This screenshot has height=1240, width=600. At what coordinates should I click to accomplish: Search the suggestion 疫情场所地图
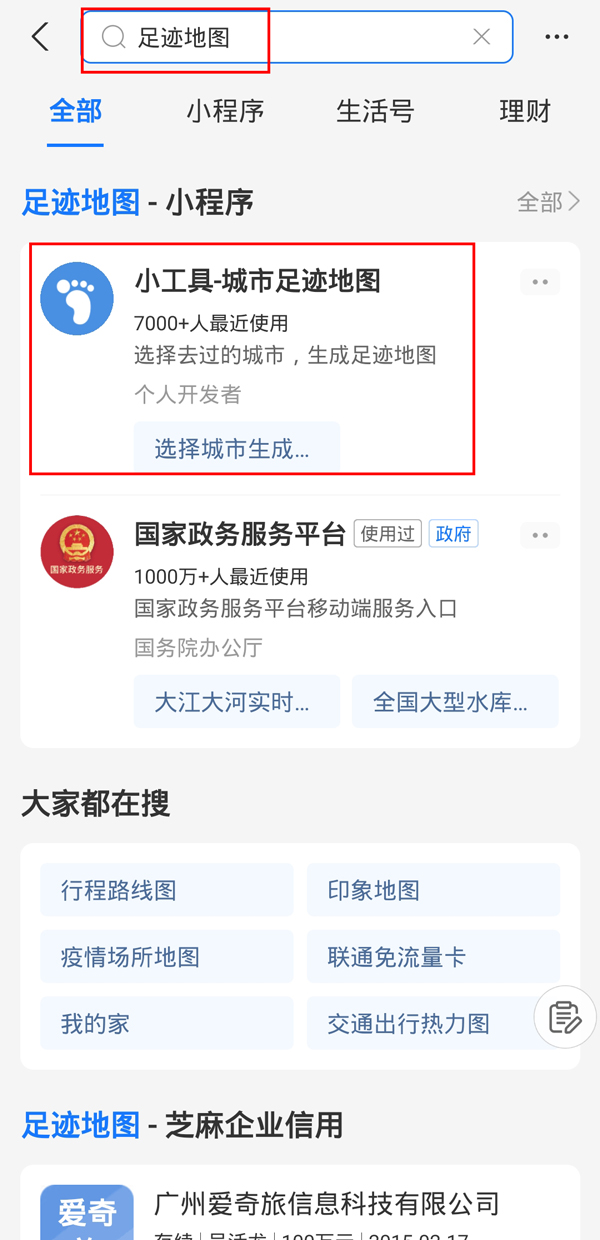coord(166,957)
